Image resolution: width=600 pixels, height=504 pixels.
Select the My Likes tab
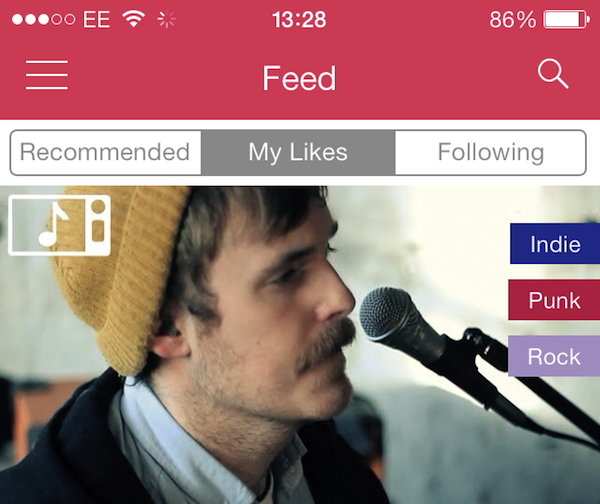pyautogui.click(x=298, y=153)
